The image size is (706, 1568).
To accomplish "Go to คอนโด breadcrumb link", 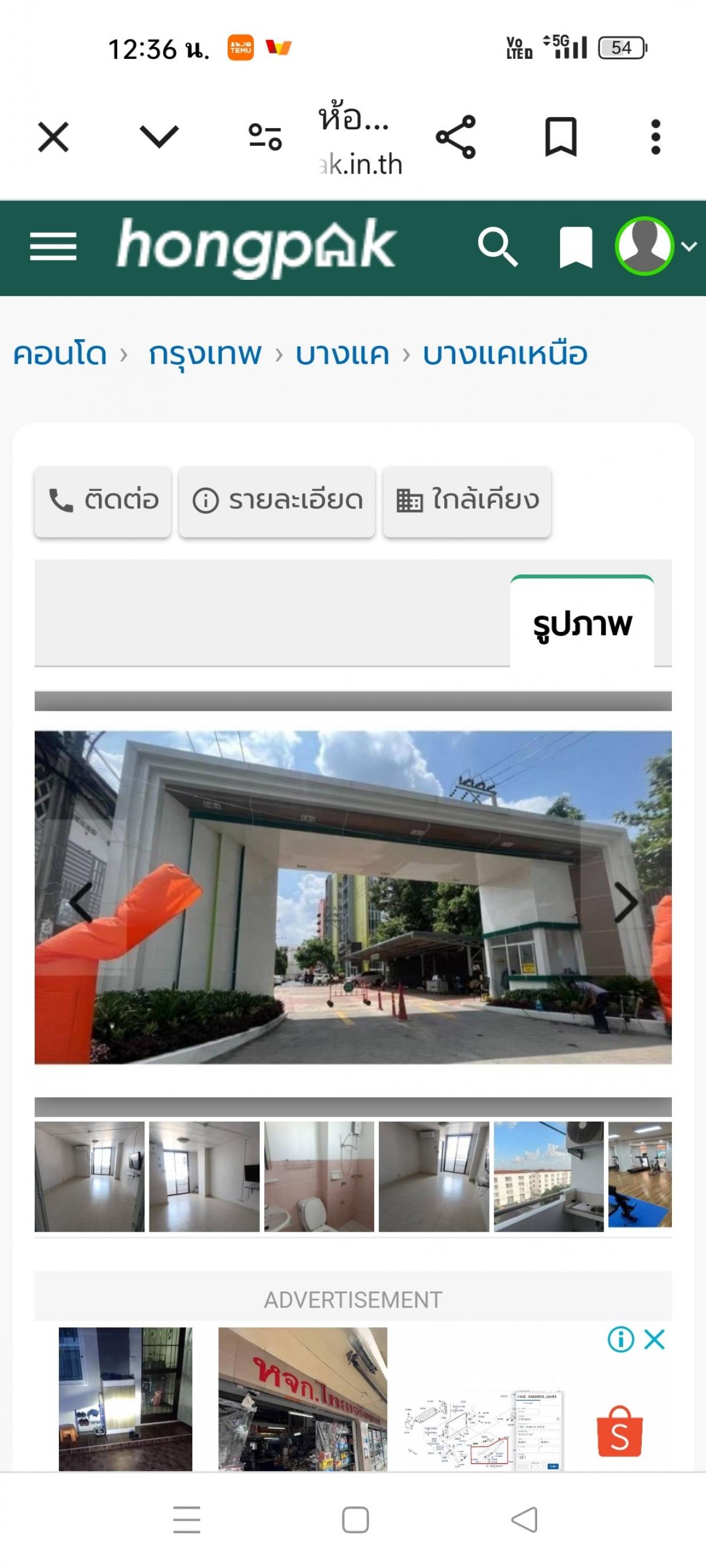I will 61,354.
